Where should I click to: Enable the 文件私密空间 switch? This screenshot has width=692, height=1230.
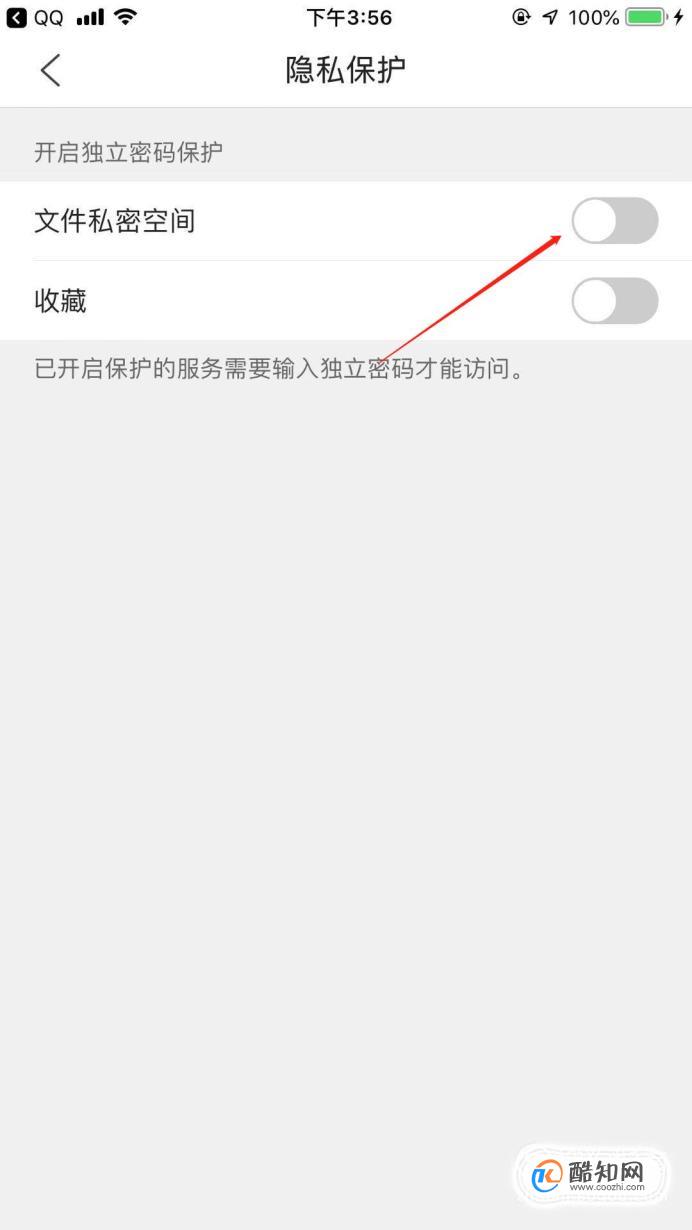tap(614, 221)
